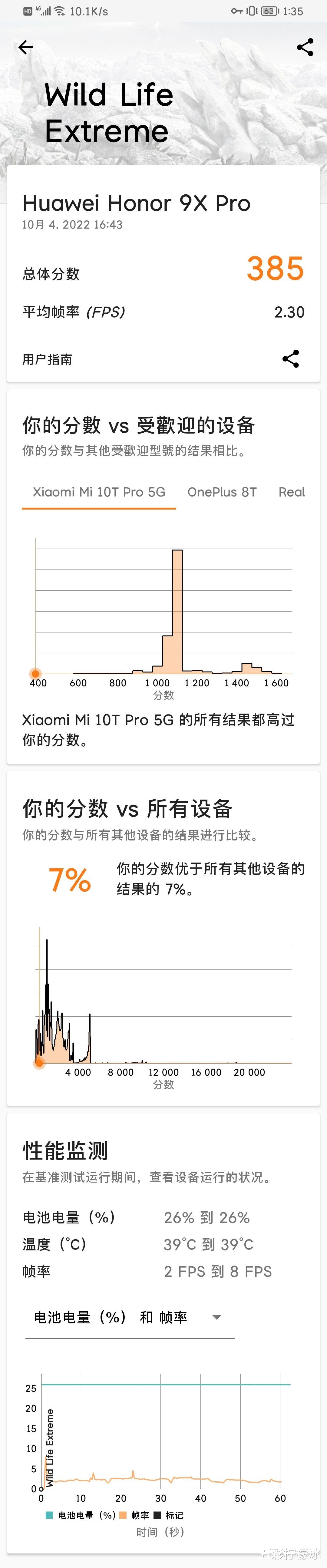The height and width of the screenshot is (1568, 327).
Task: Select the Xiaomi Mi 10T Pro 5G tab
Action: (x=99, y=492)
